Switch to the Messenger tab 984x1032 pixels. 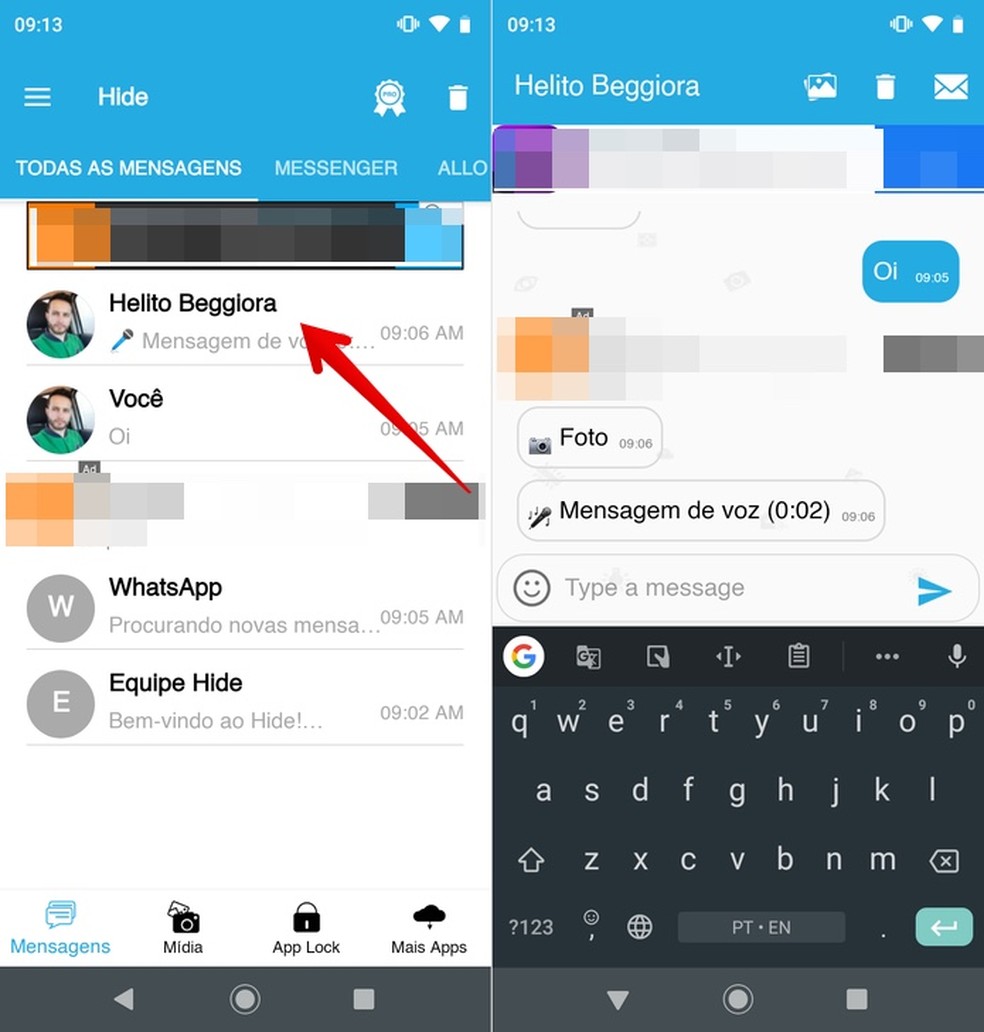pyautogui.click(x=336, y=168)
